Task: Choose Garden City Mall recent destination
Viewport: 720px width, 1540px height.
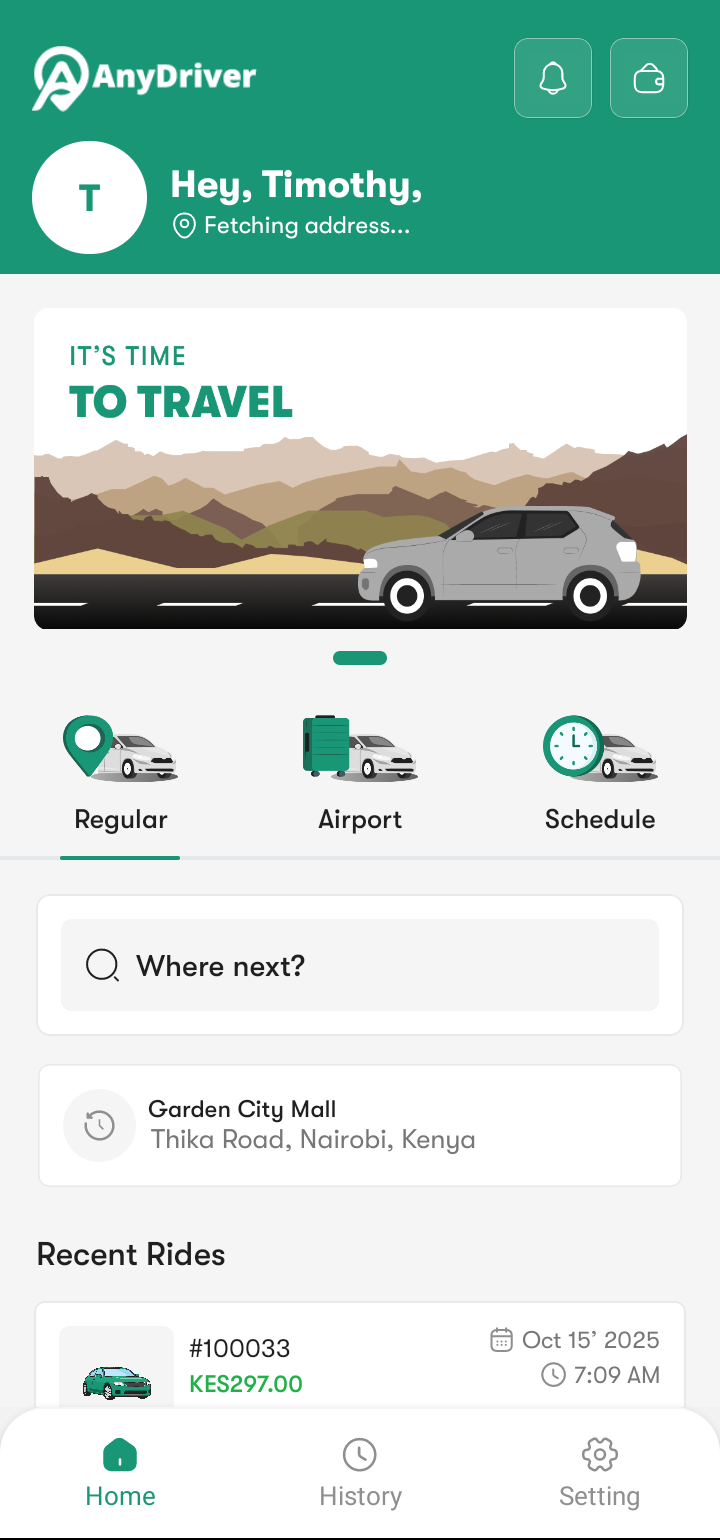Action: coord(360,1125)
